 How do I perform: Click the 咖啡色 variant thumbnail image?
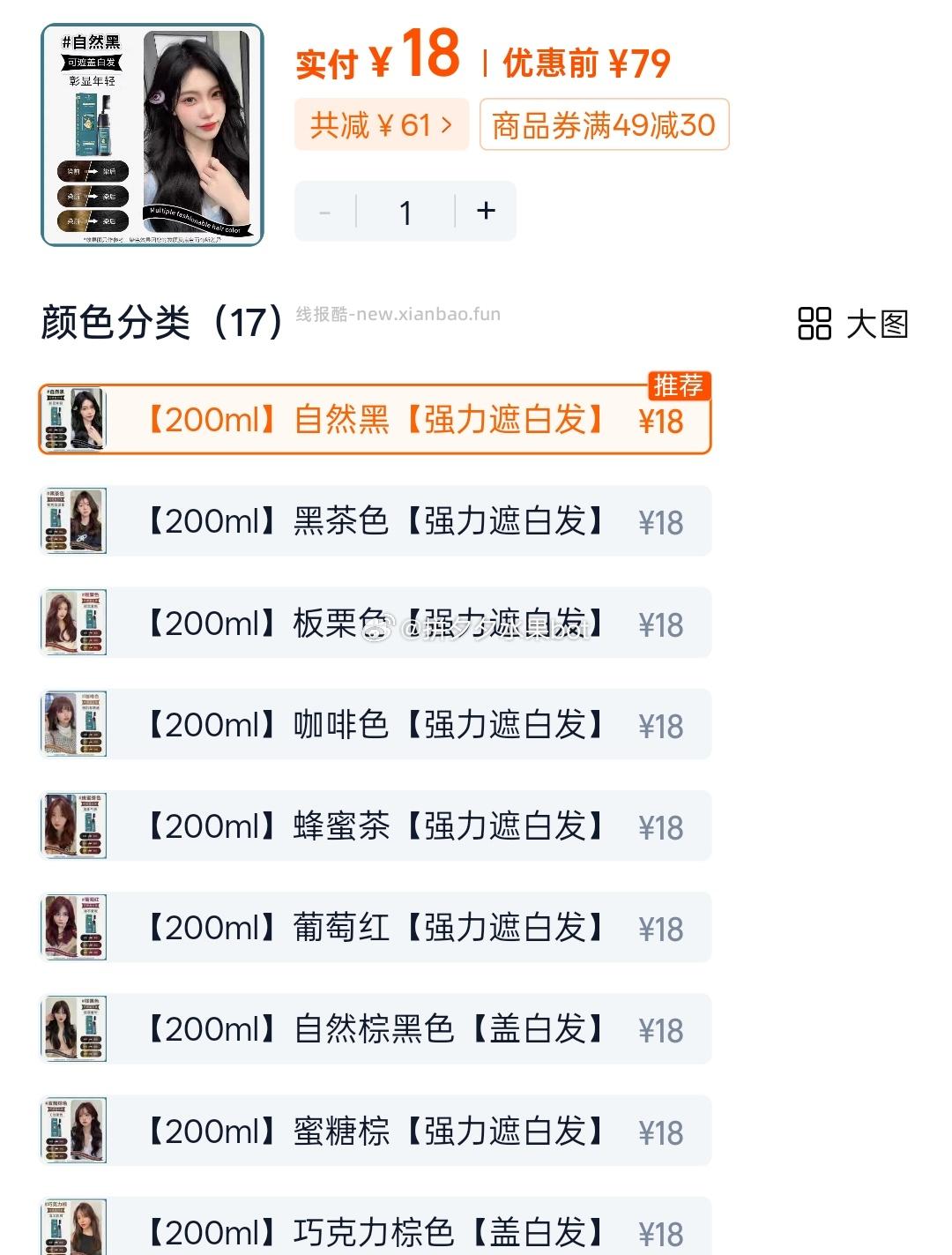point(75,725)
